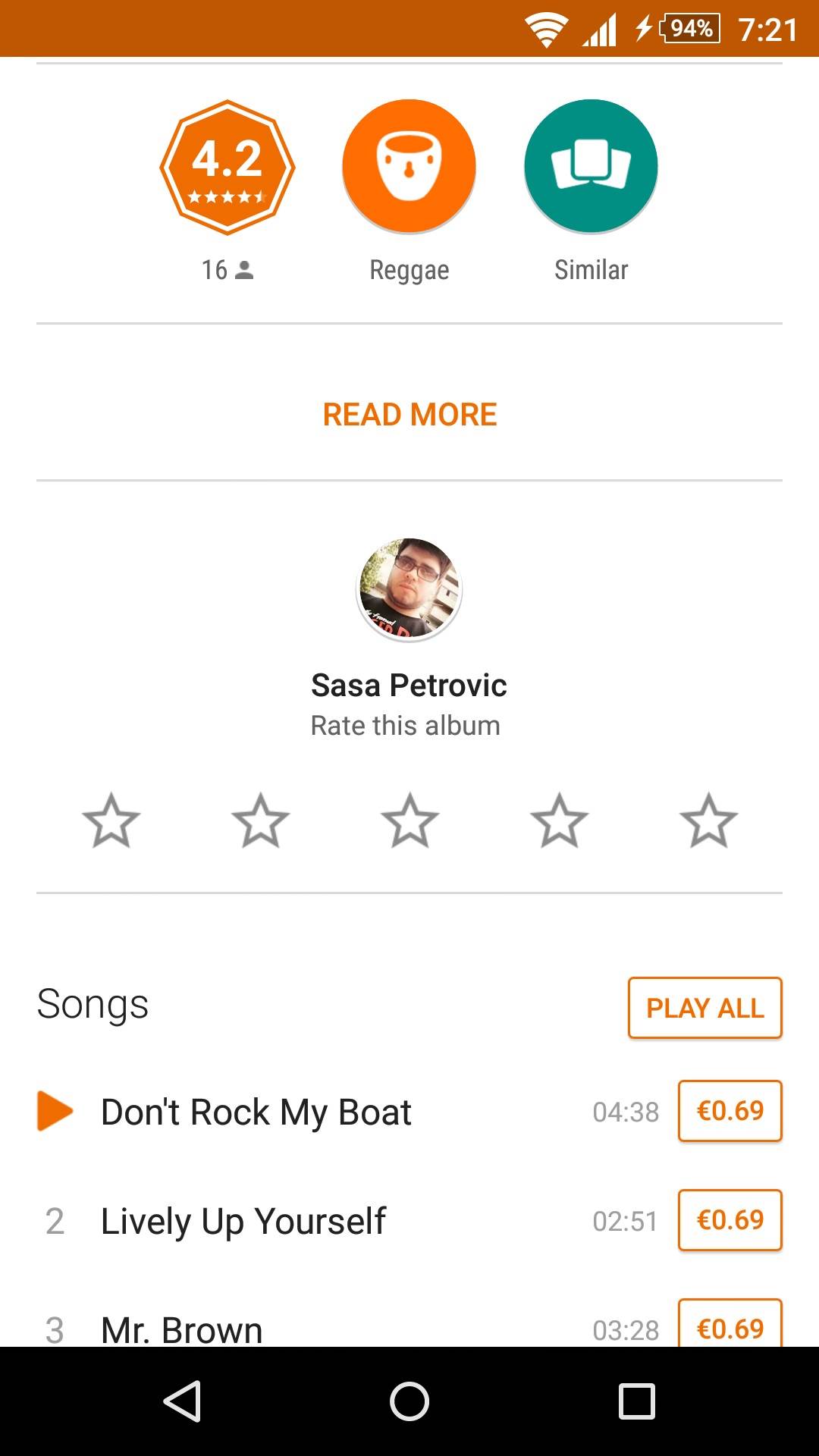The height and width of the screenshot is (1456, 819).
Task: Rate this album three stars
Action: [409, 821]
